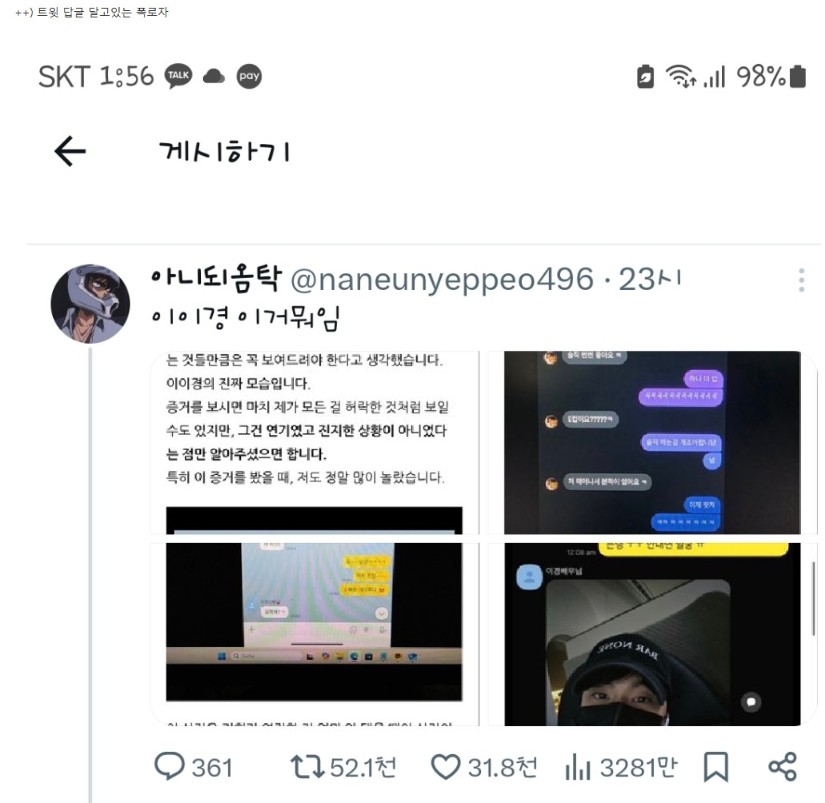825x803 pixels.
Task: Bookmark this post
Action: coord(716,767)
